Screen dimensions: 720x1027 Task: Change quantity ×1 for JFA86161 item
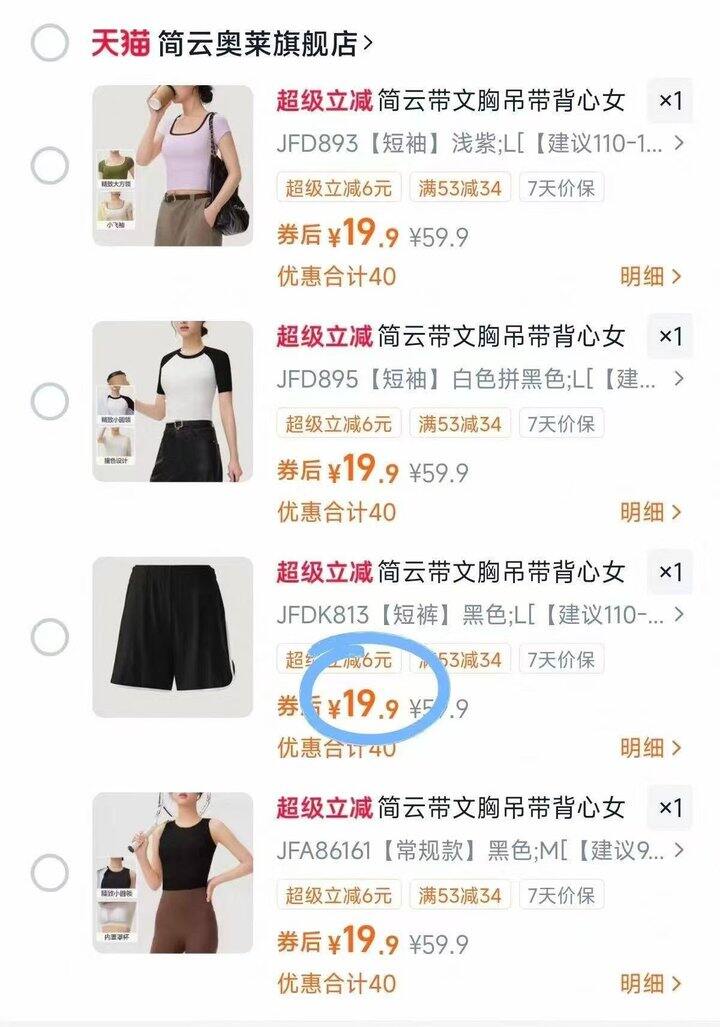point(670,808)
